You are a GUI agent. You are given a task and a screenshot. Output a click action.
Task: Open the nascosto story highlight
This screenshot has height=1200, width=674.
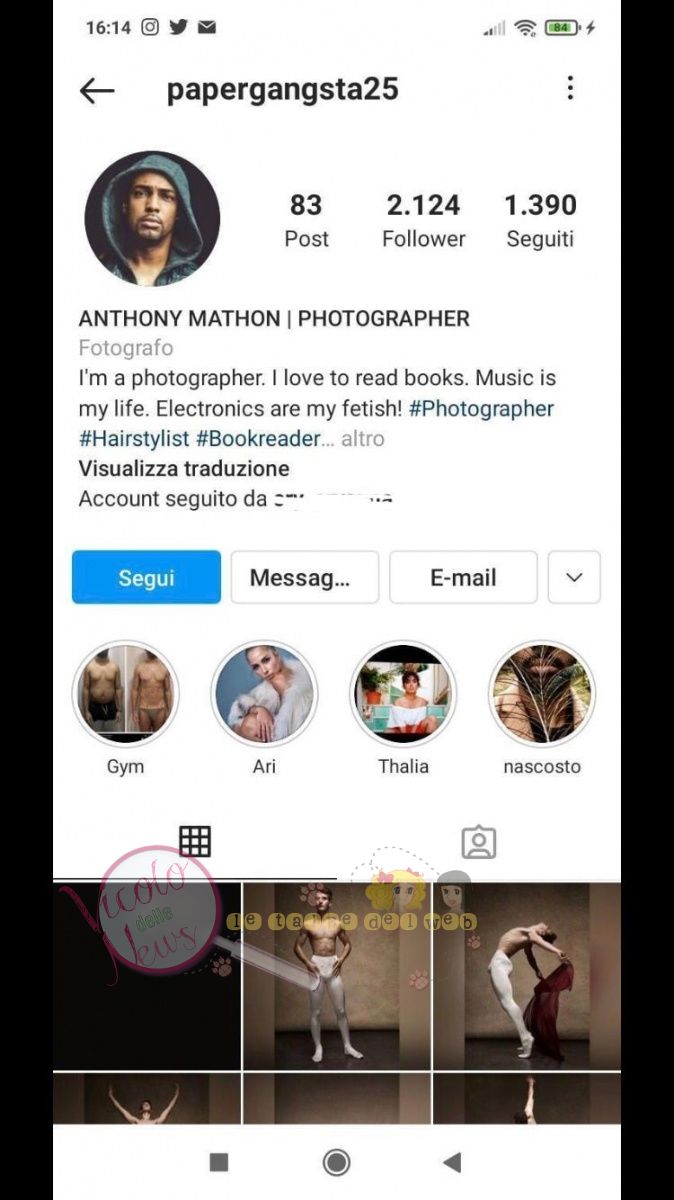click(542, 695)
